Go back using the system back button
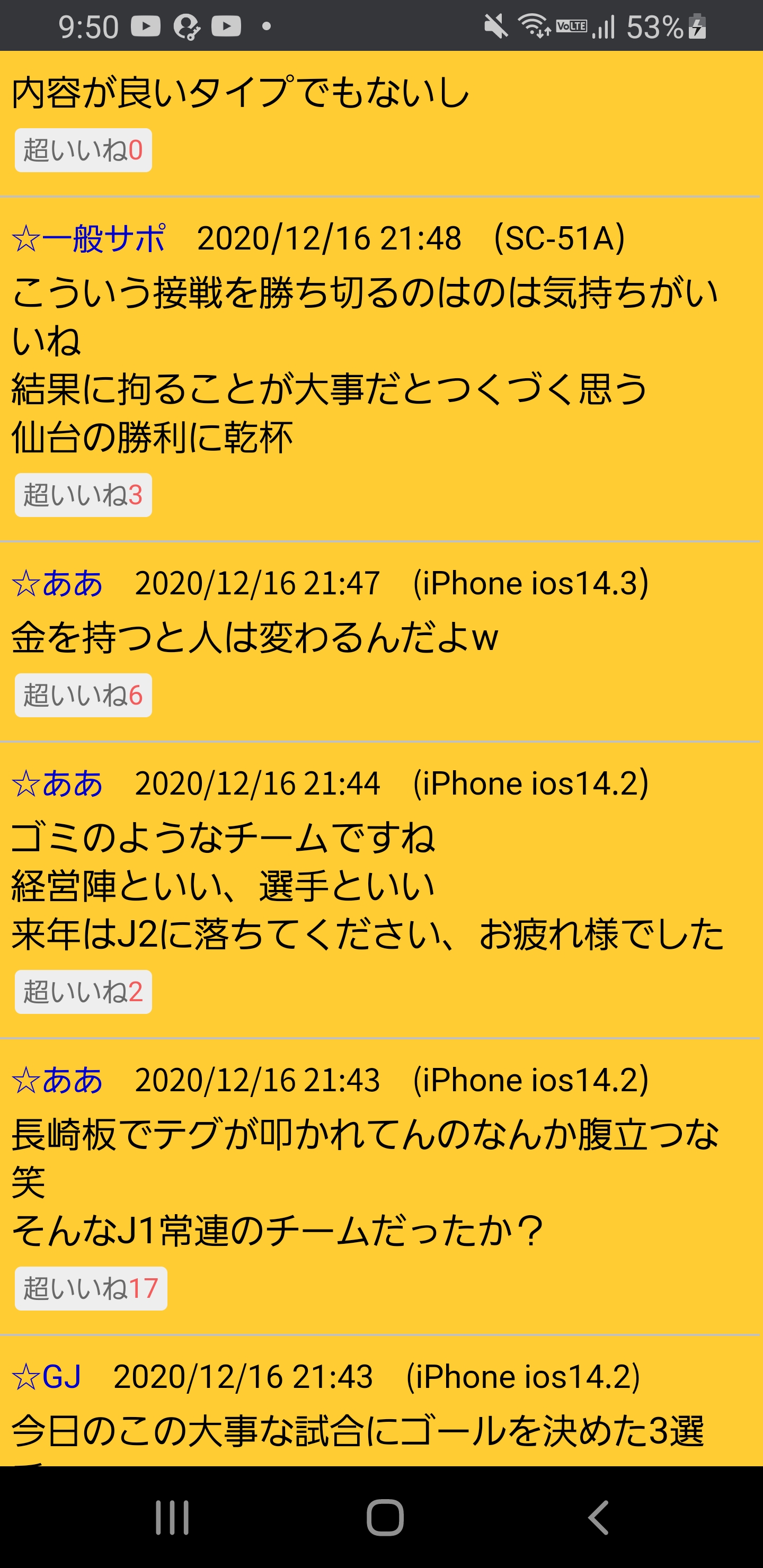This screenshot has height=1568, width=763. click(x=597, y=1517)
